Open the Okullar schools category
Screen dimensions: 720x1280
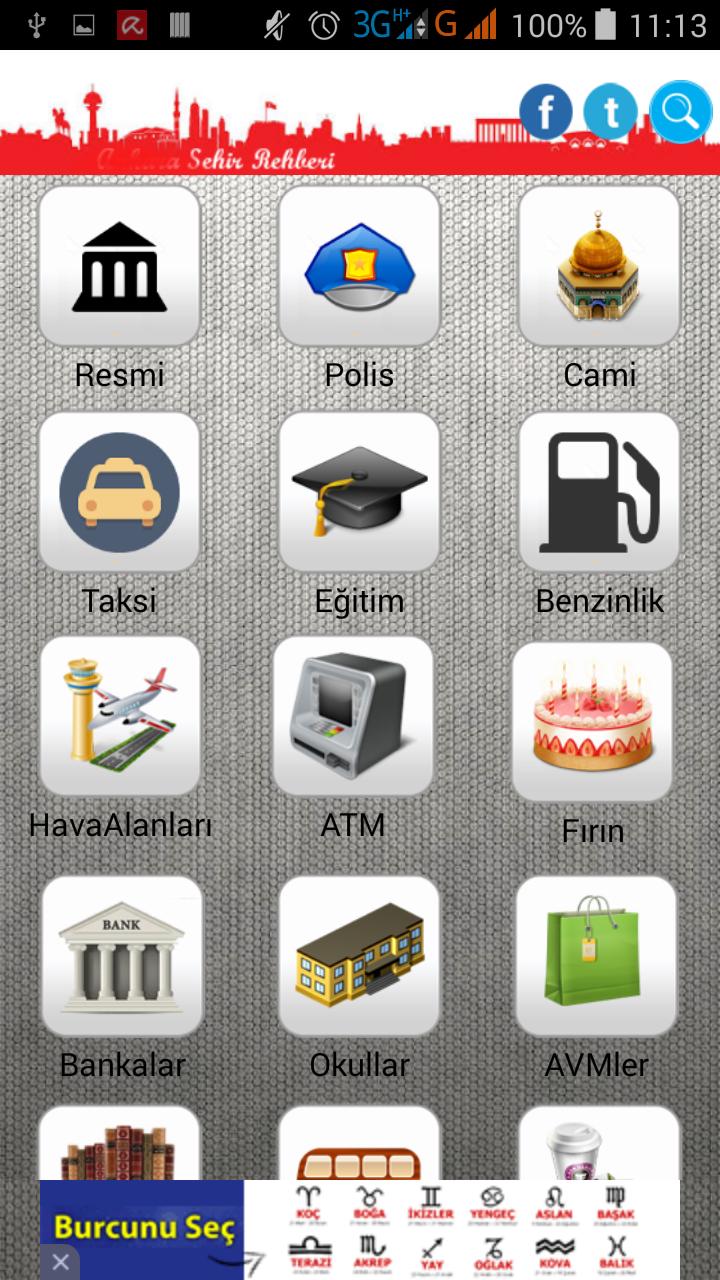359,956
